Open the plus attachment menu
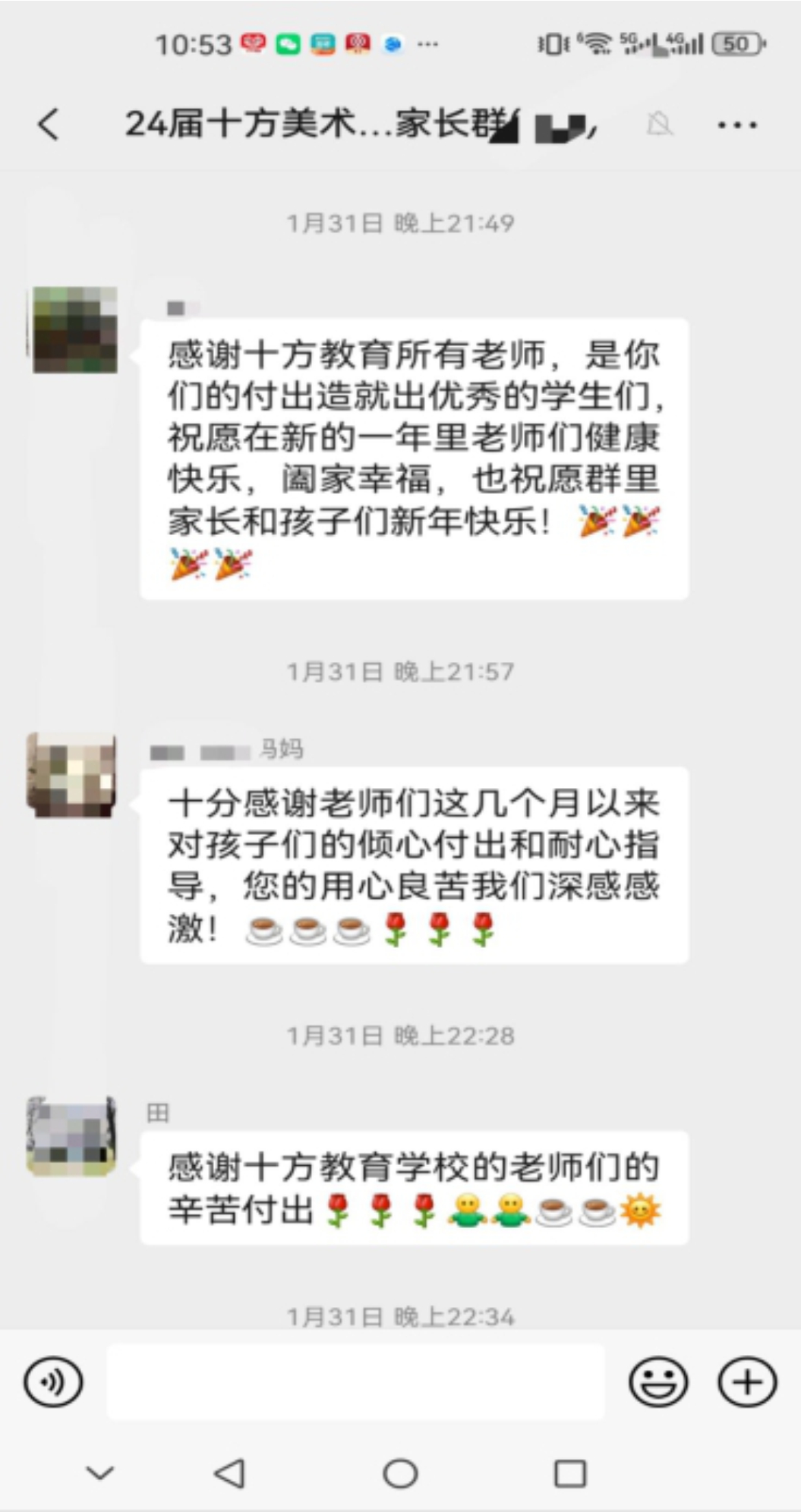This screenshot has width=801, height=1512. (747, 1382)
